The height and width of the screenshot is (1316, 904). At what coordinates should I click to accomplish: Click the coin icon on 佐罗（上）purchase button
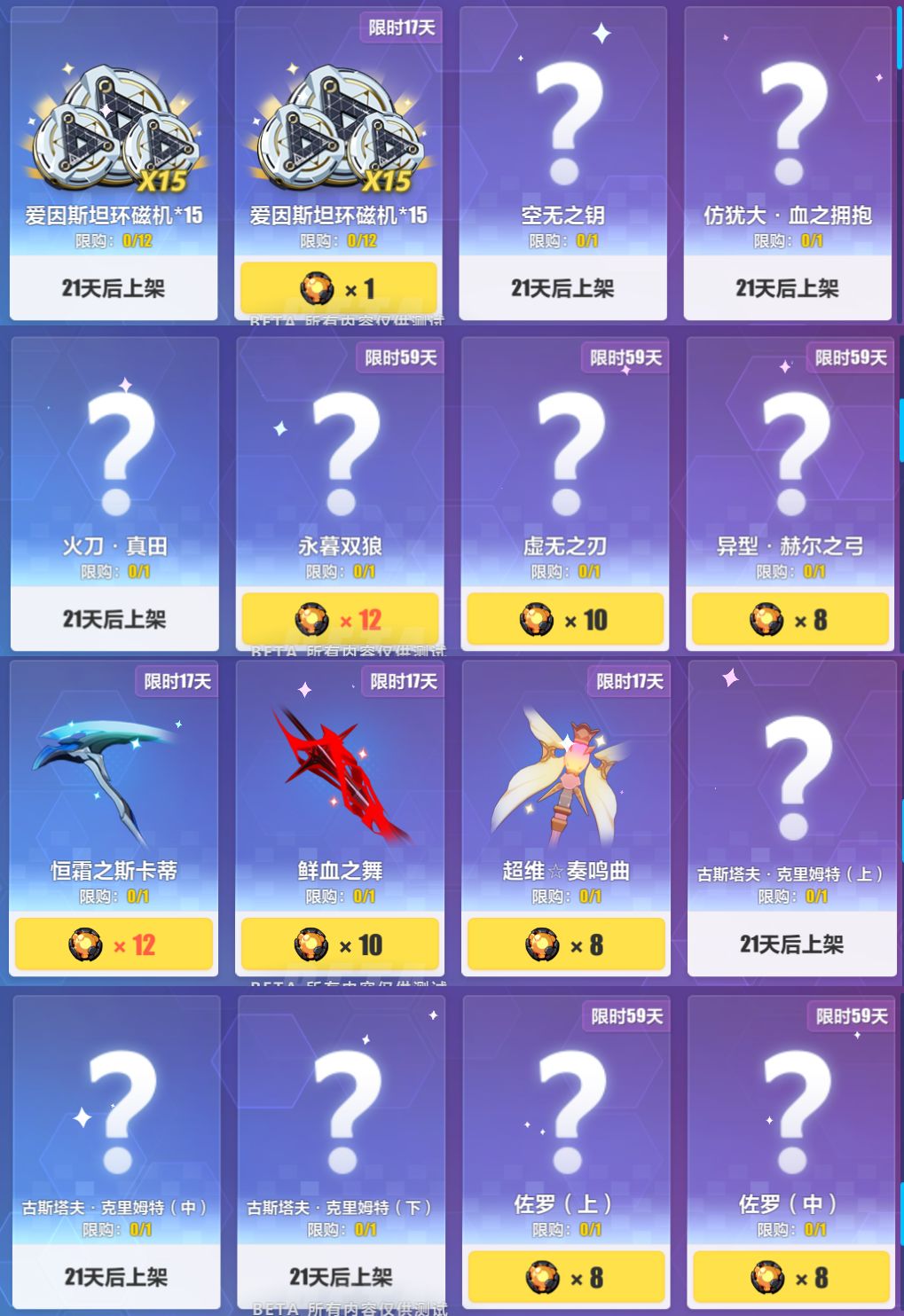[544, 1278]
